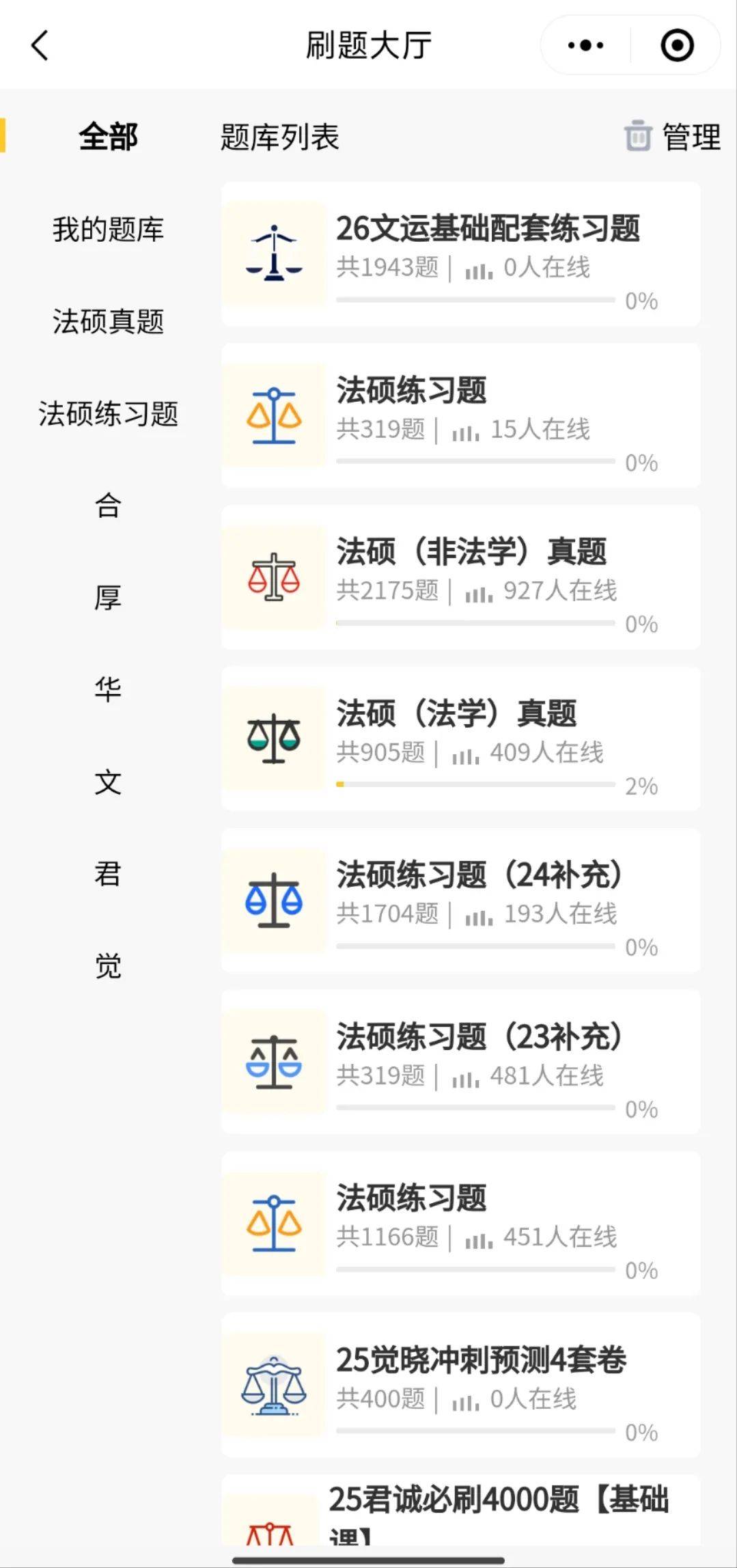Switch to the 厚 sidebar category

108,598
